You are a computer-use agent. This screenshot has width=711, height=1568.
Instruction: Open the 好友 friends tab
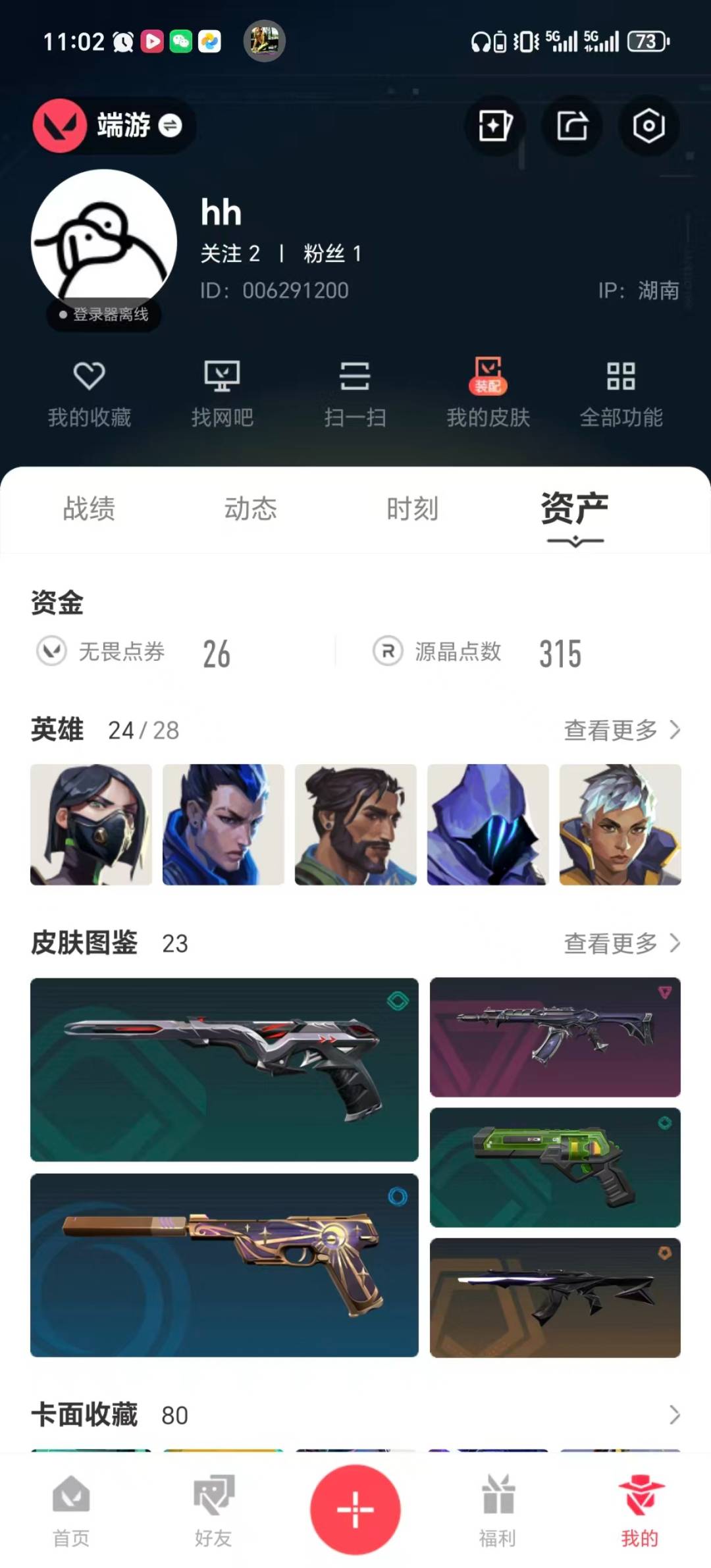(x=211, y=1511)
